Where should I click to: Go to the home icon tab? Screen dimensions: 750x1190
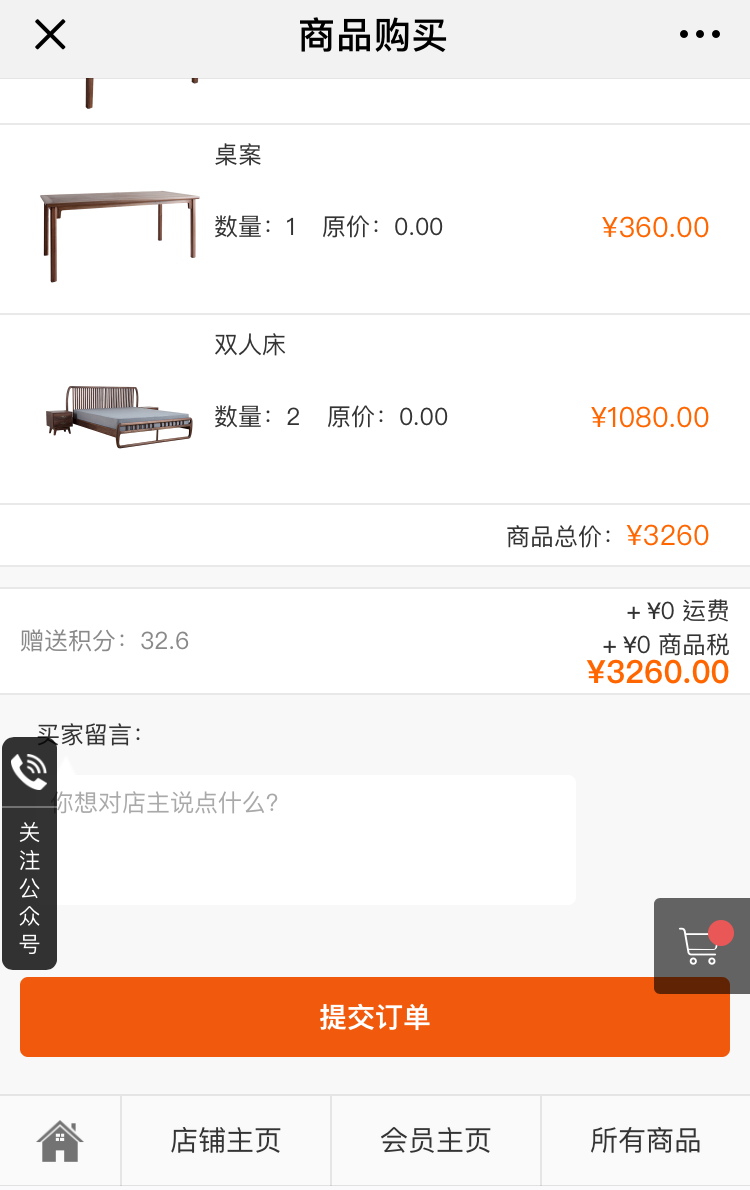60,1141
